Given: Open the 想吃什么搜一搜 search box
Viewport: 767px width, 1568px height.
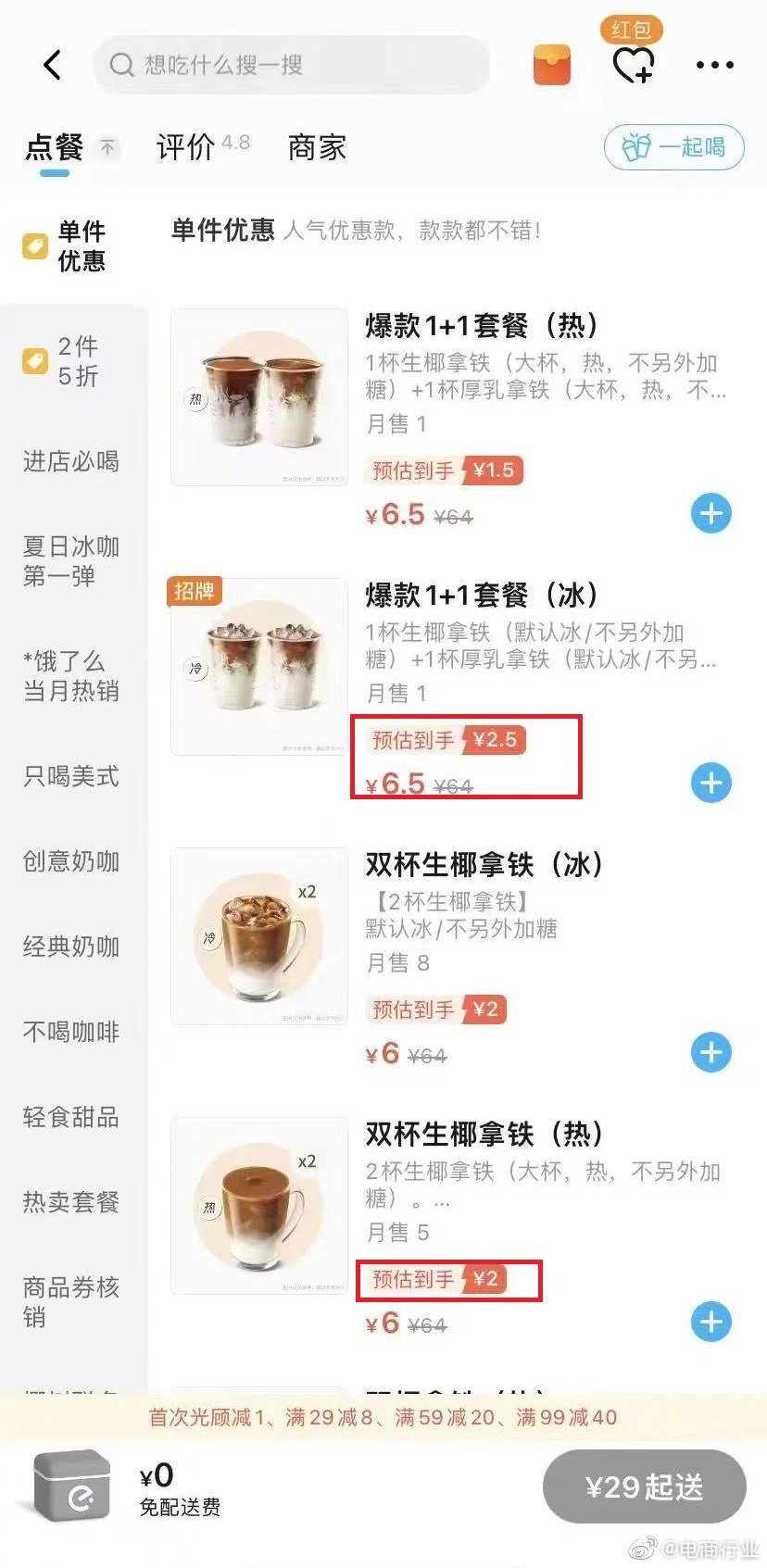Looking at the screenshot, I should [291, 65].
